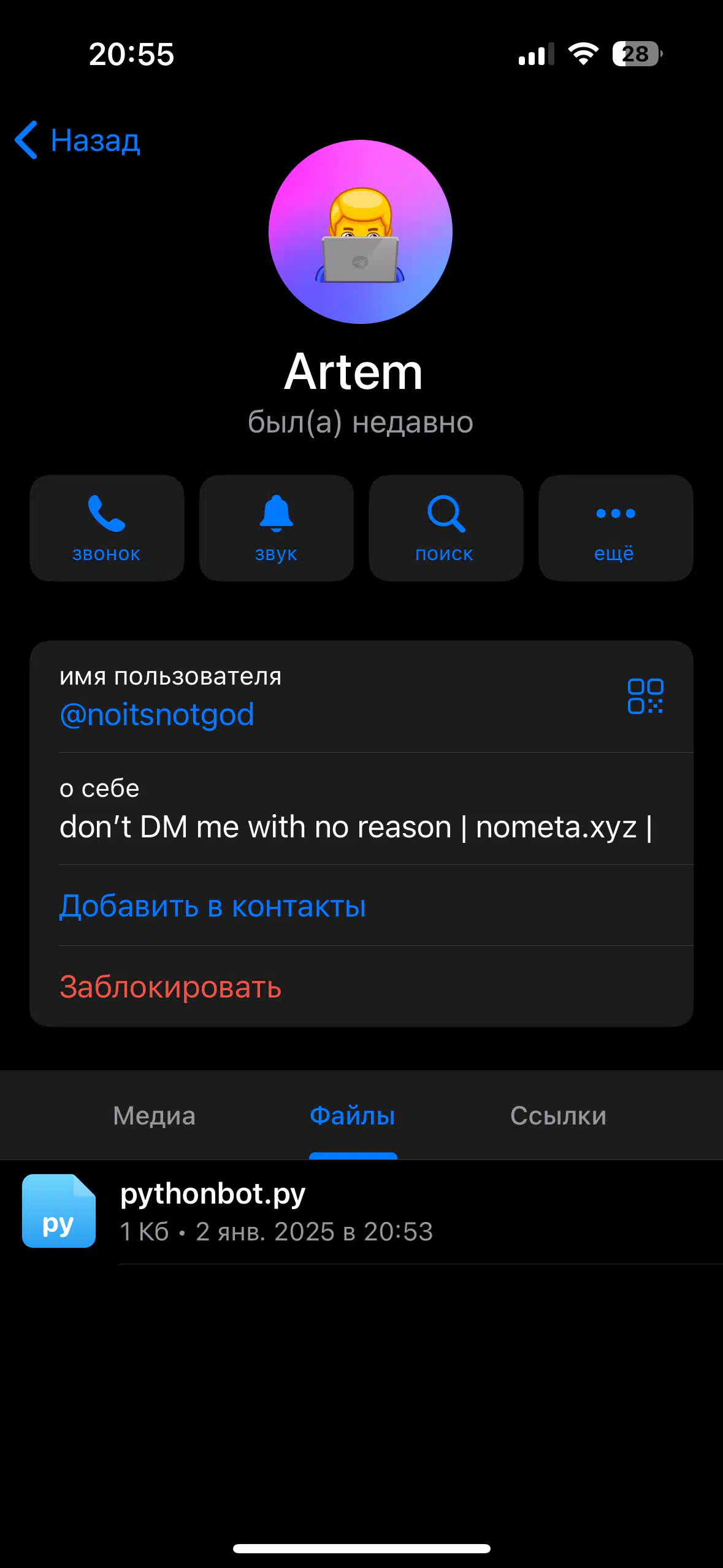Expand the о себе bio text
Viewport: 723px width, 1568px height.
[356, 827]
